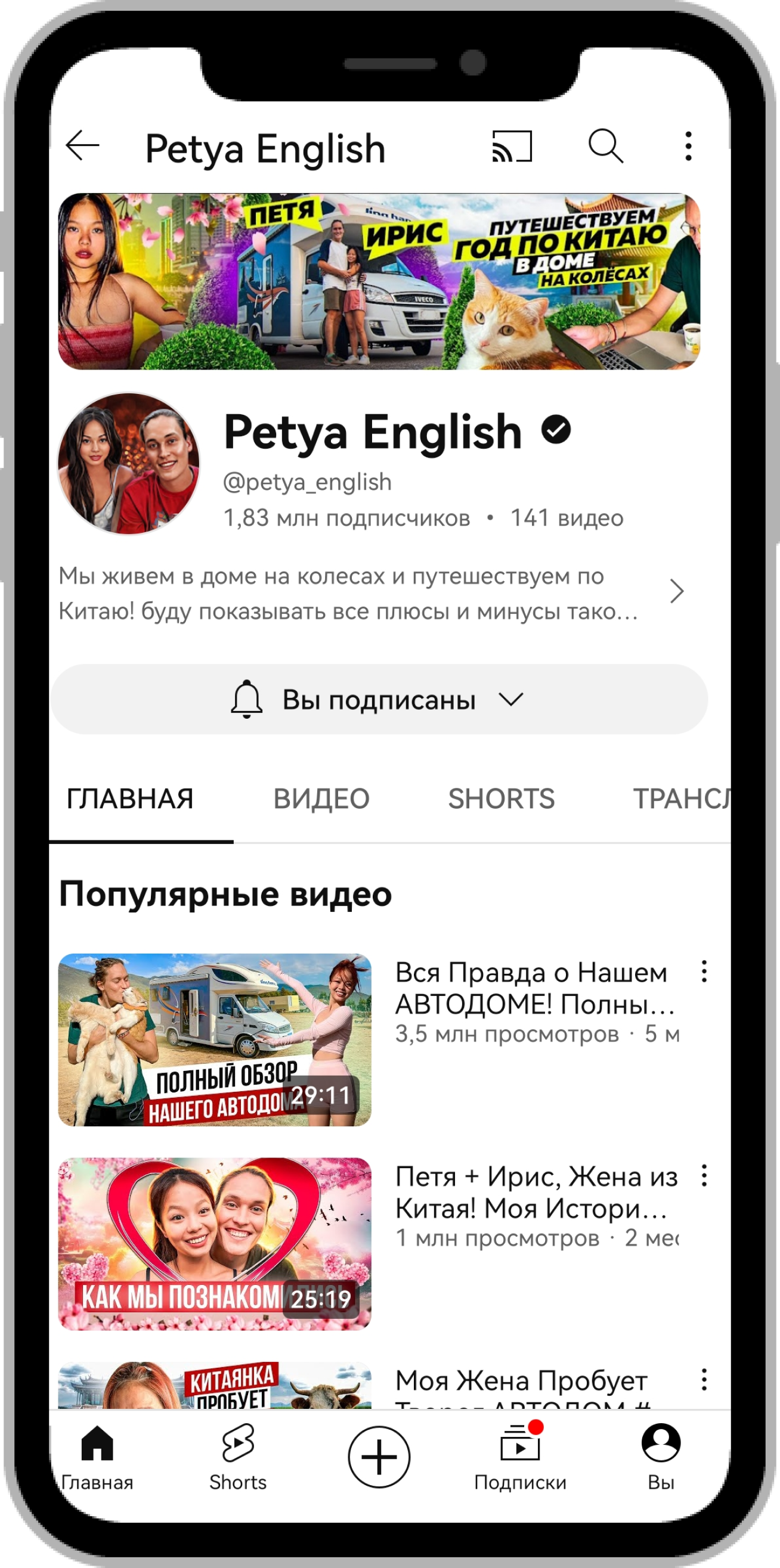Open the Подписки subscriptions tab
Image resolution: width=780 pixels, height=1568 pixels.
pos(520,1457)
